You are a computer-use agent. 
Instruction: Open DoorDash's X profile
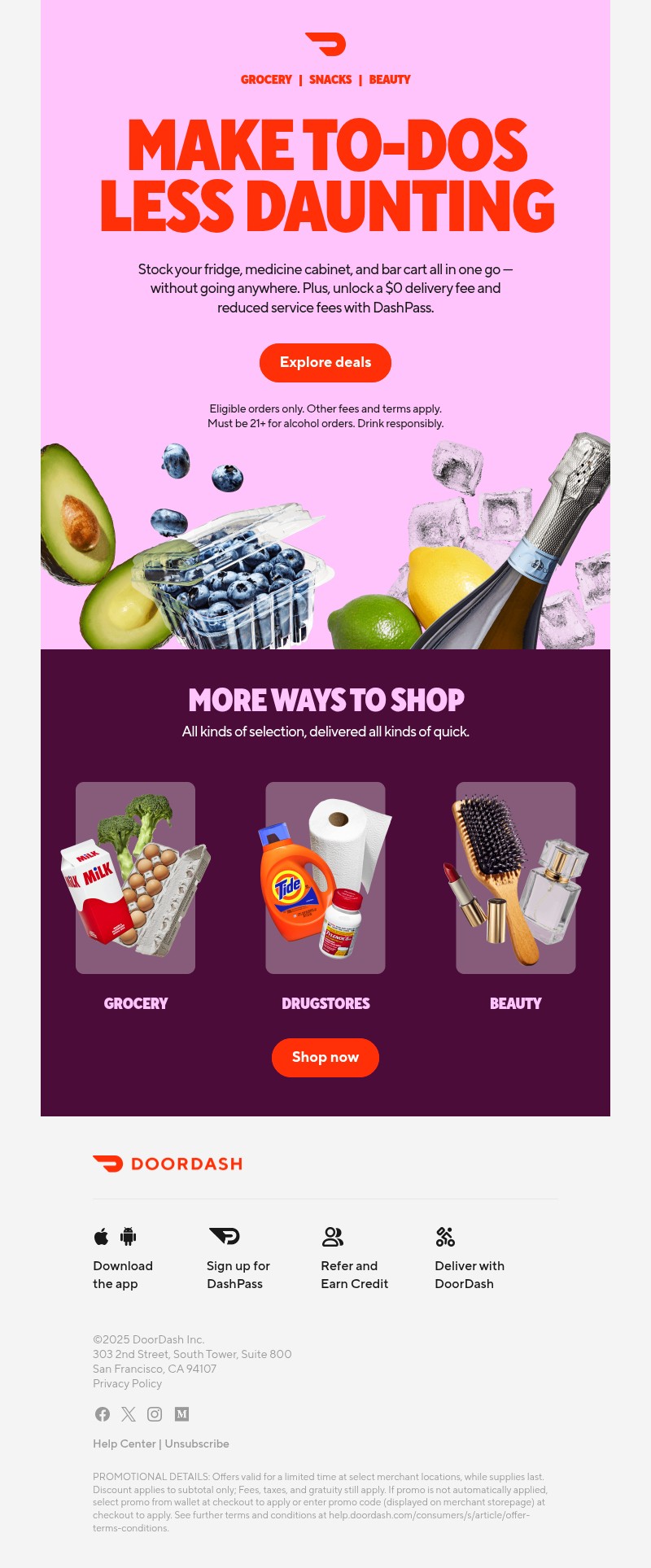point(129,1414)
